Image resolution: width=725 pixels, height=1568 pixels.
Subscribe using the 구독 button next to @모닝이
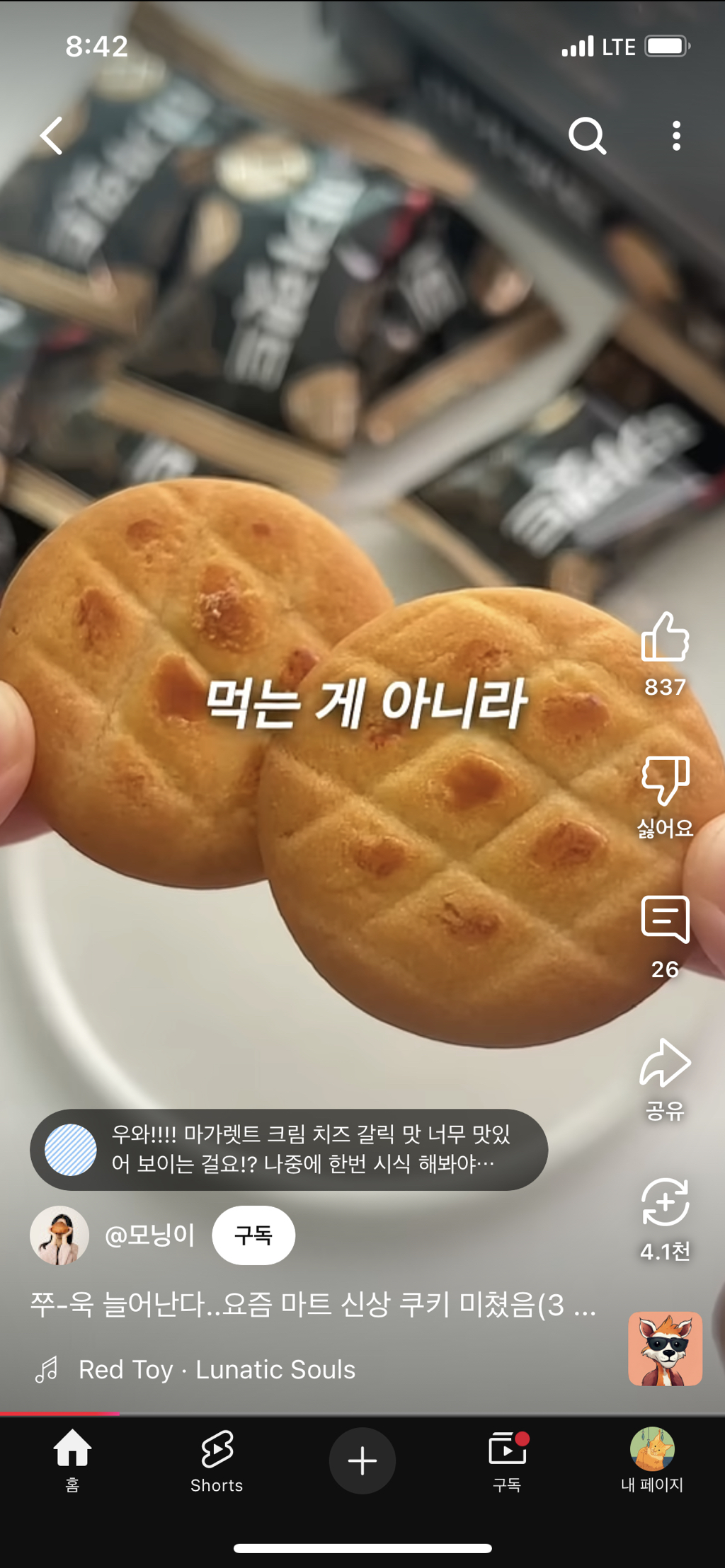pos(253,1235)
